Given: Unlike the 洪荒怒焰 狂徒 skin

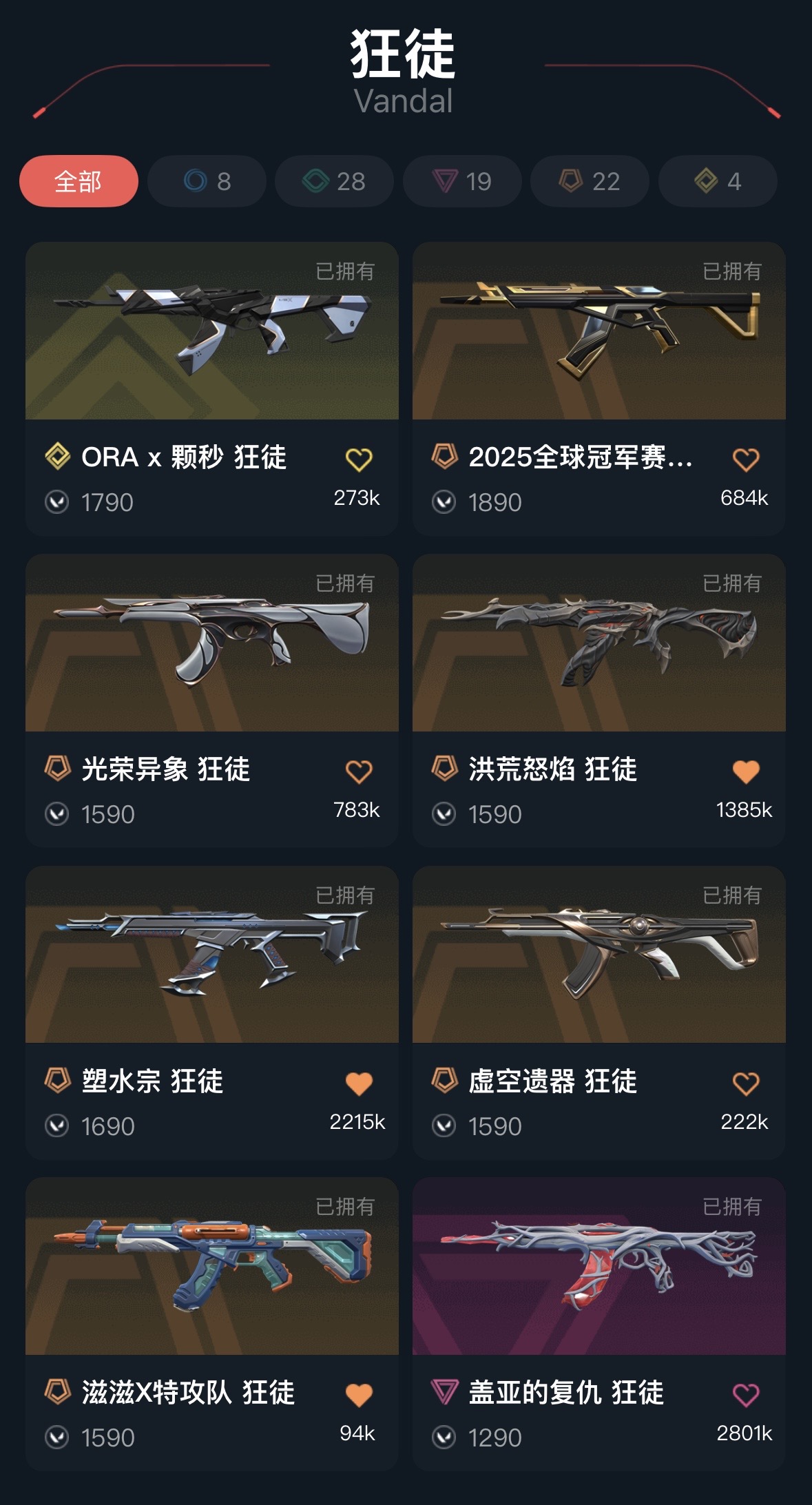Looking at the screenshot, I should tap(746, 771).
